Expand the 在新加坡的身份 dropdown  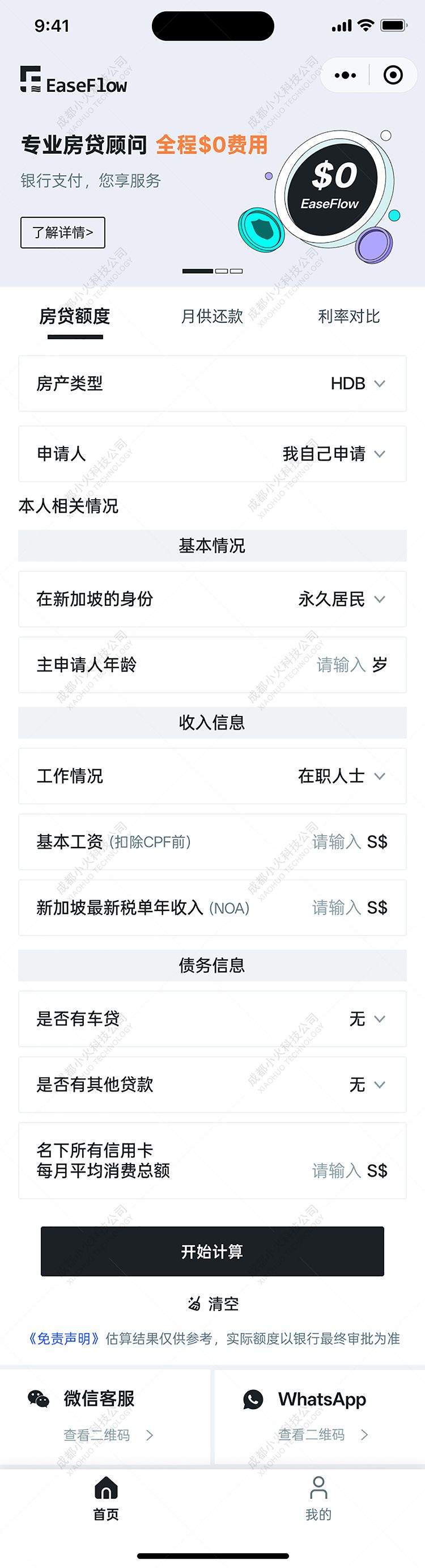[342, 600]
